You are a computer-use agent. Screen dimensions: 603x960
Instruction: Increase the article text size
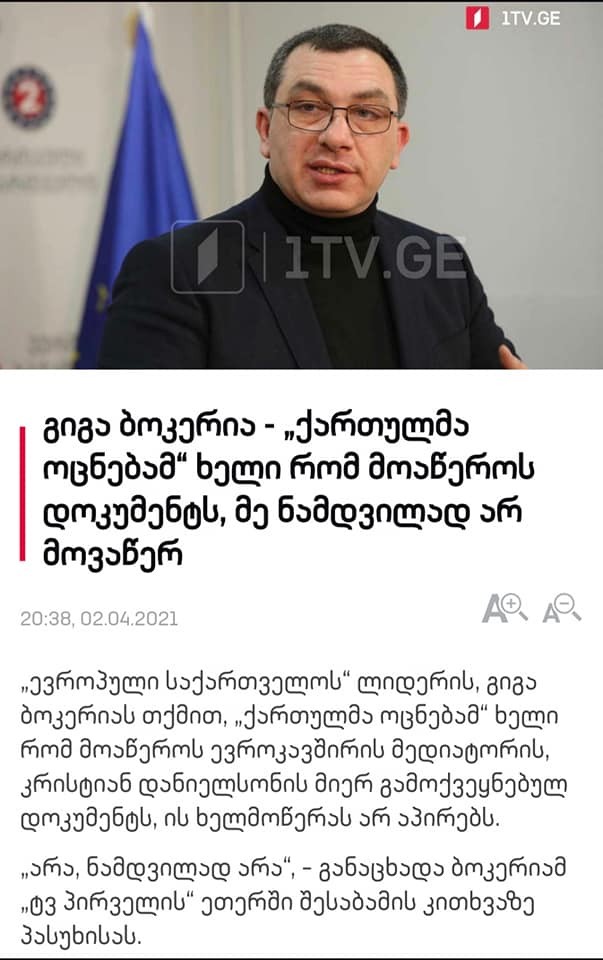pyautogui.click(x=504, y=608)
